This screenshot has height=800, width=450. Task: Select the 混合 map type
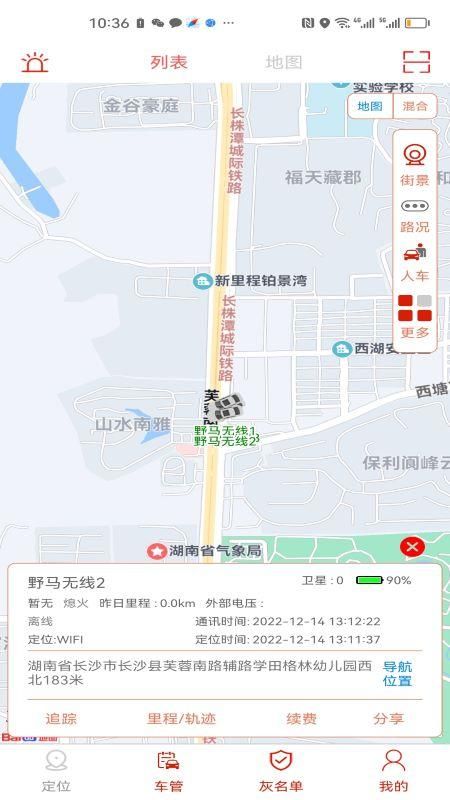coord(415,106)
